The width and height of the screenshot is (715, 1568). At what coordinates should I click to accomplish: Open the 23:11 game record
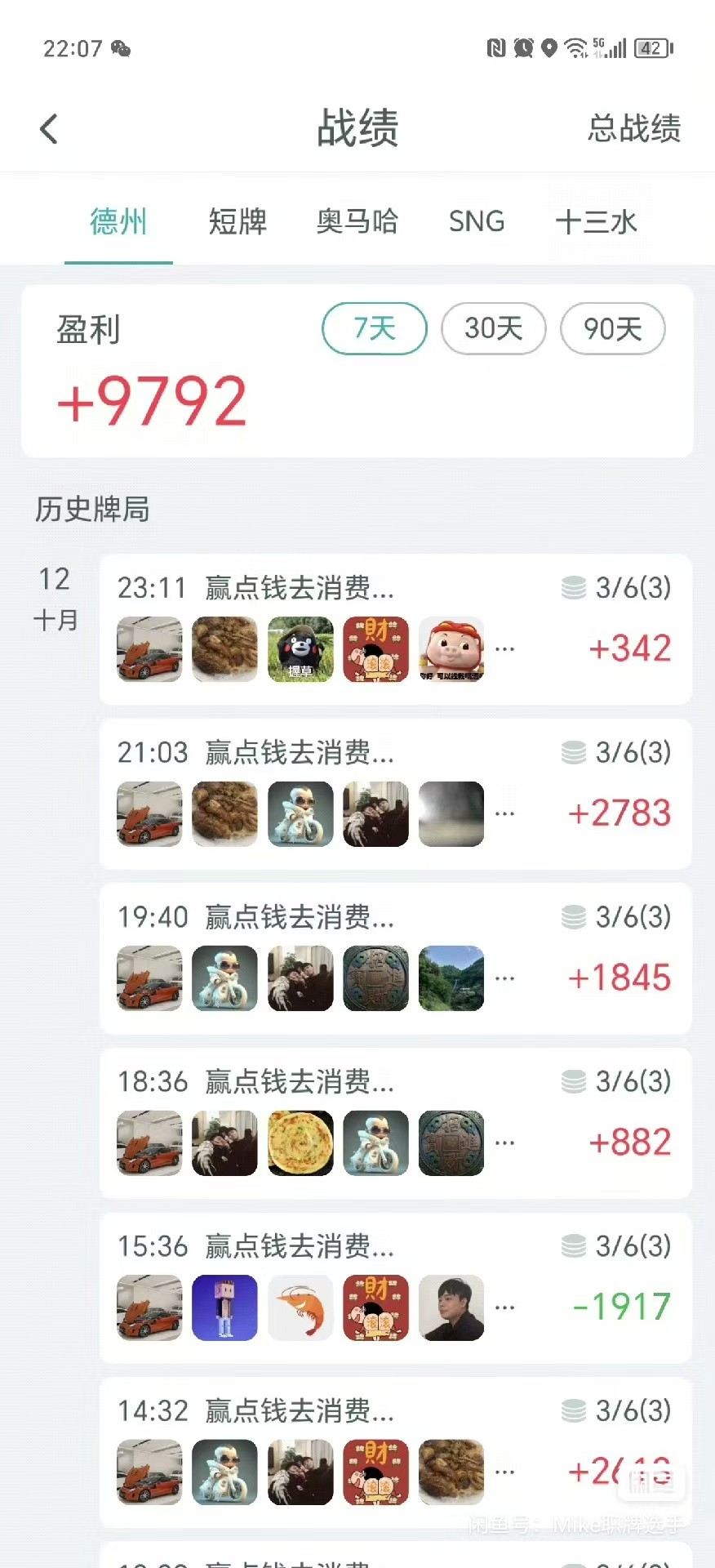pos(395,629)
